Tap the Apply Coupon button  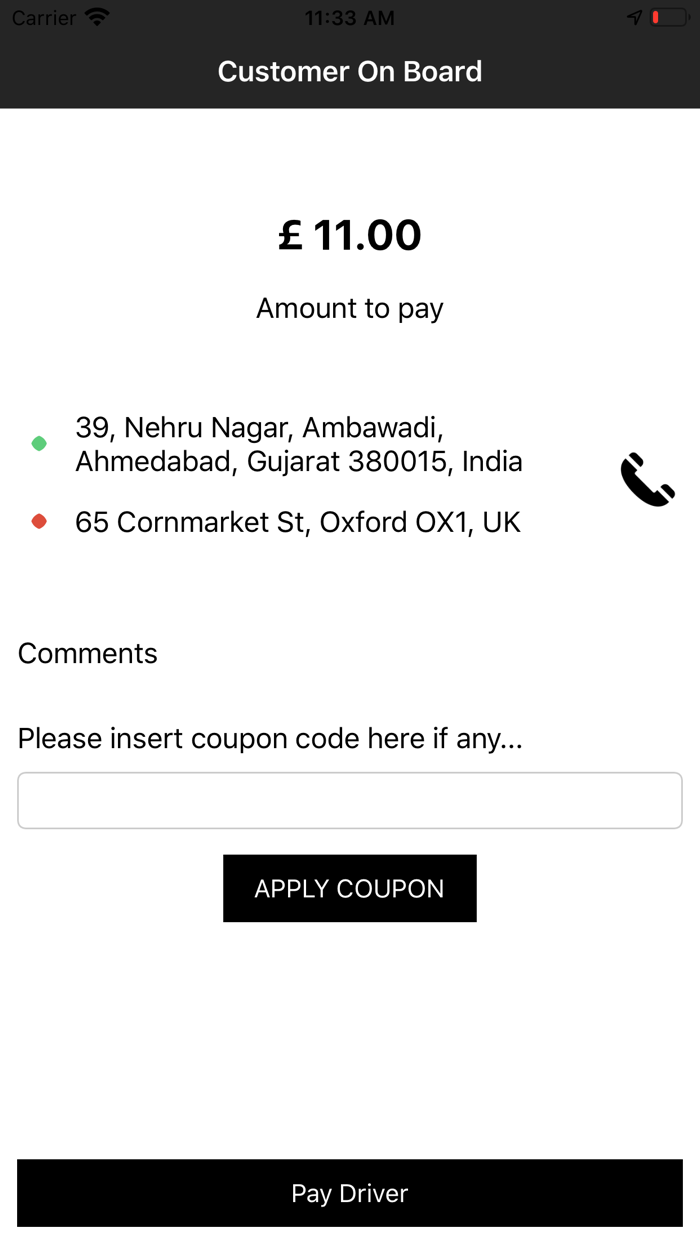[x=350, y=888]
